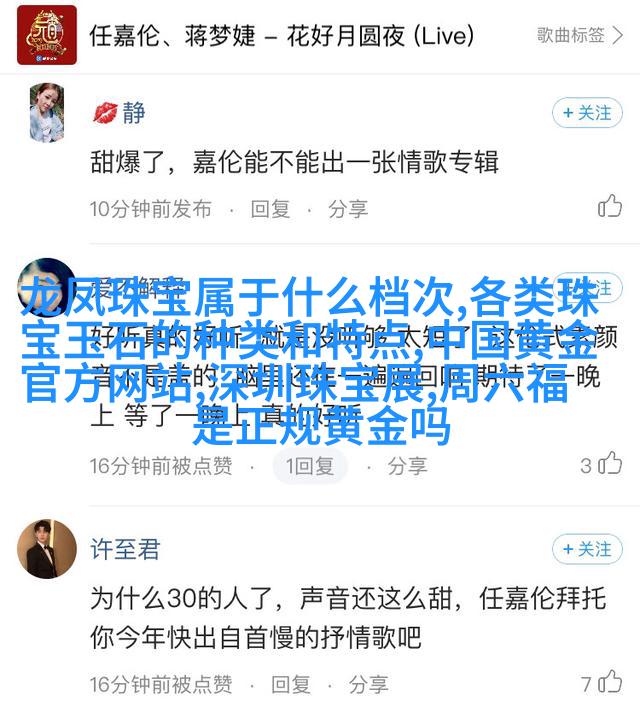Share 静's comment

click(347, 209)
